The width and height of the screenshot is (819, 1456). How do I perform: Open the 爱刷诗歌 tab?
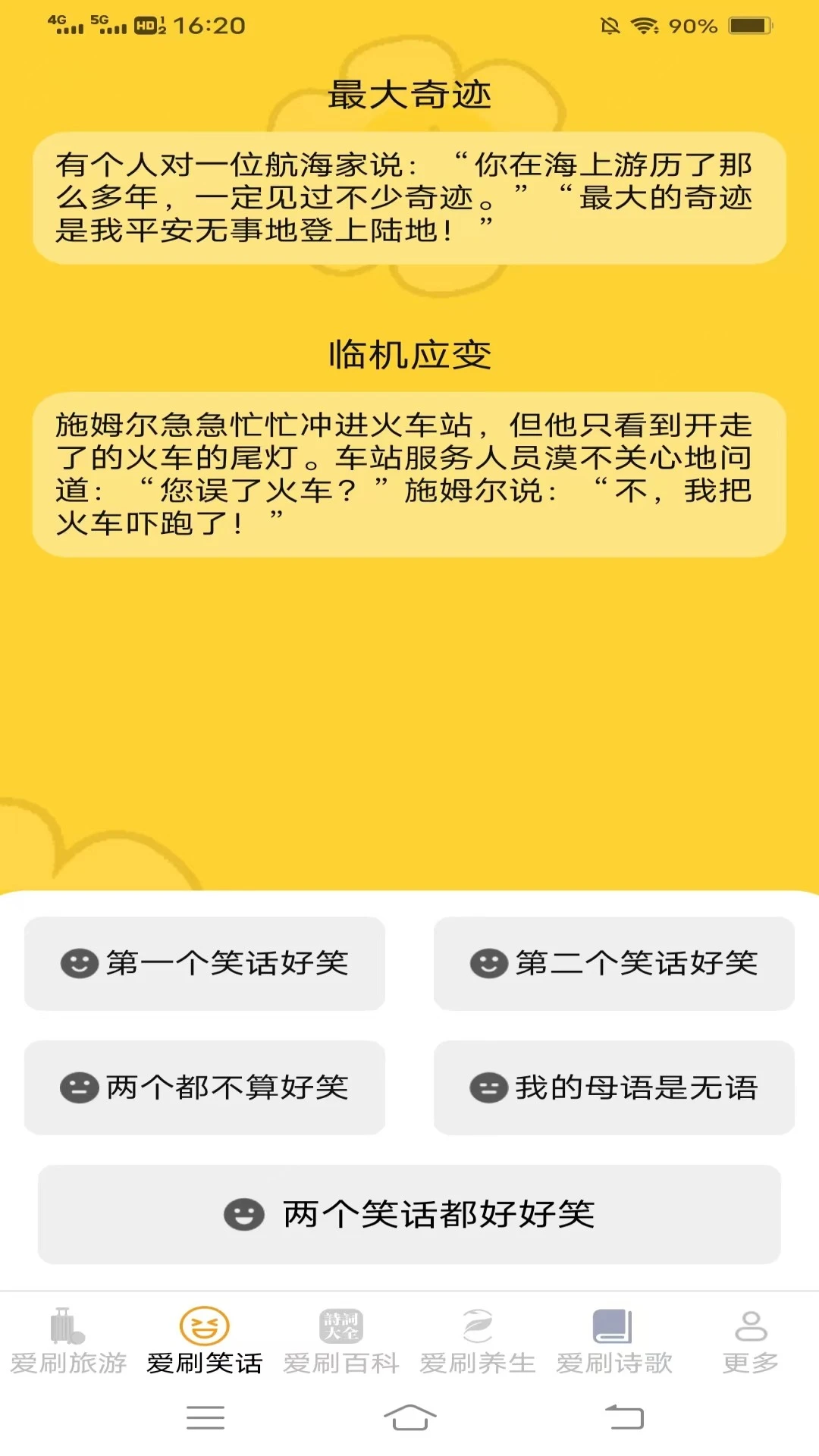(614, 1342)
